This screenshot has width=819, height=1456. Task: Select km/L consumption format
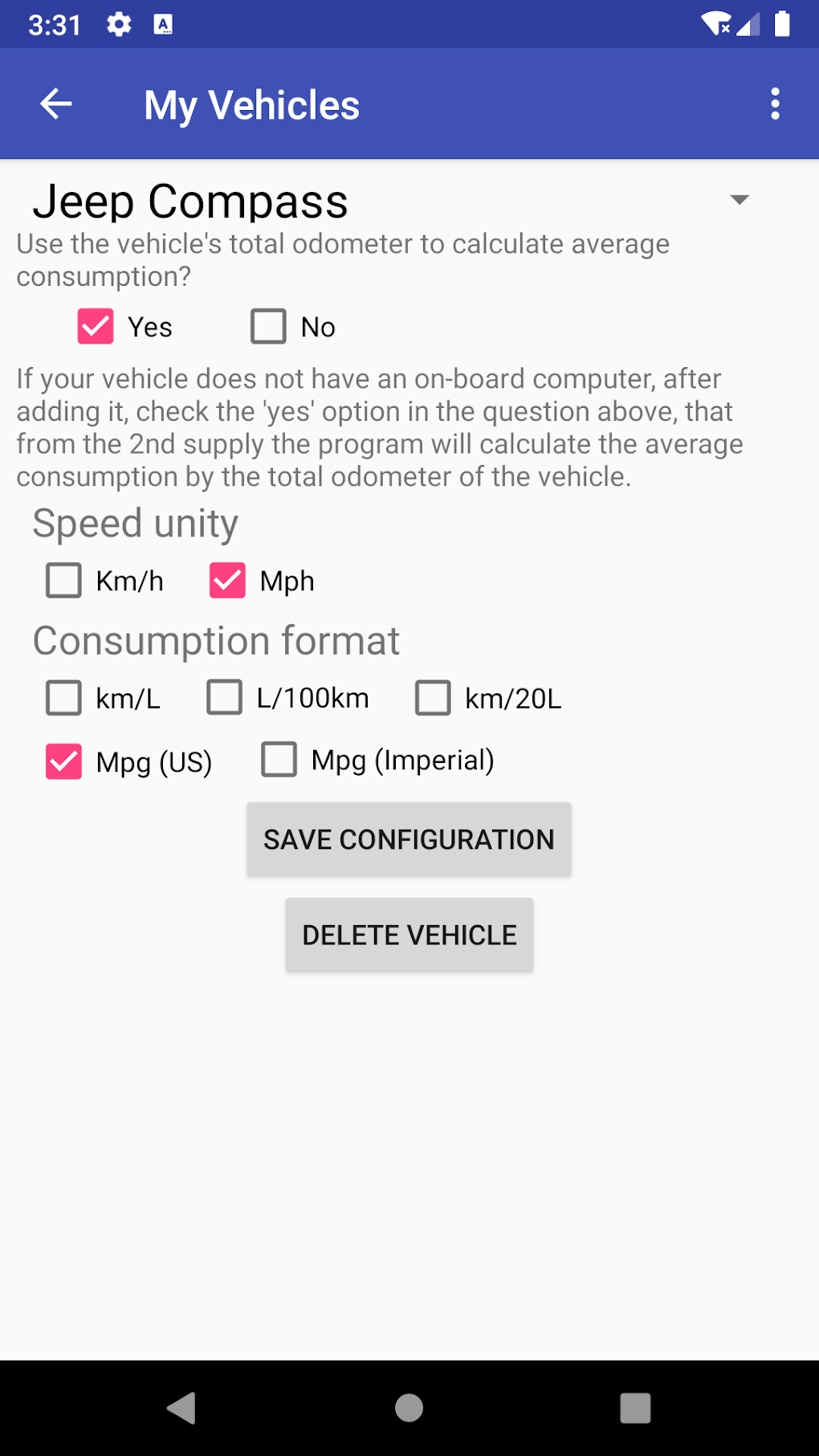click(x=64, y=698)
